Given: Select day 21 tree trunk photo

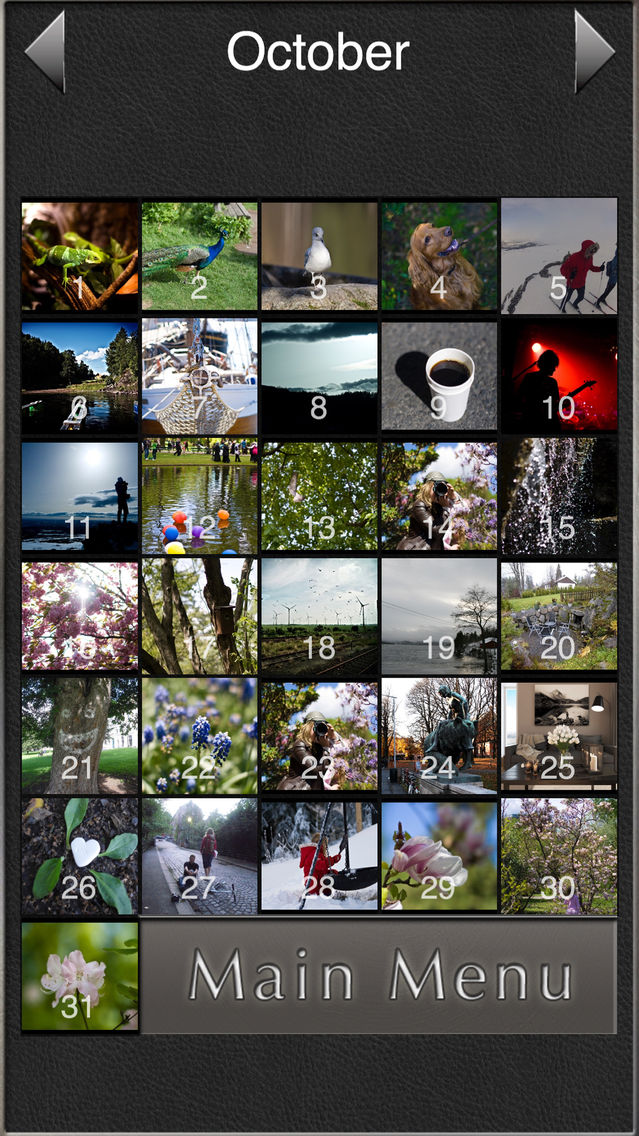Looking at the screenshot, I should [80, 736].
